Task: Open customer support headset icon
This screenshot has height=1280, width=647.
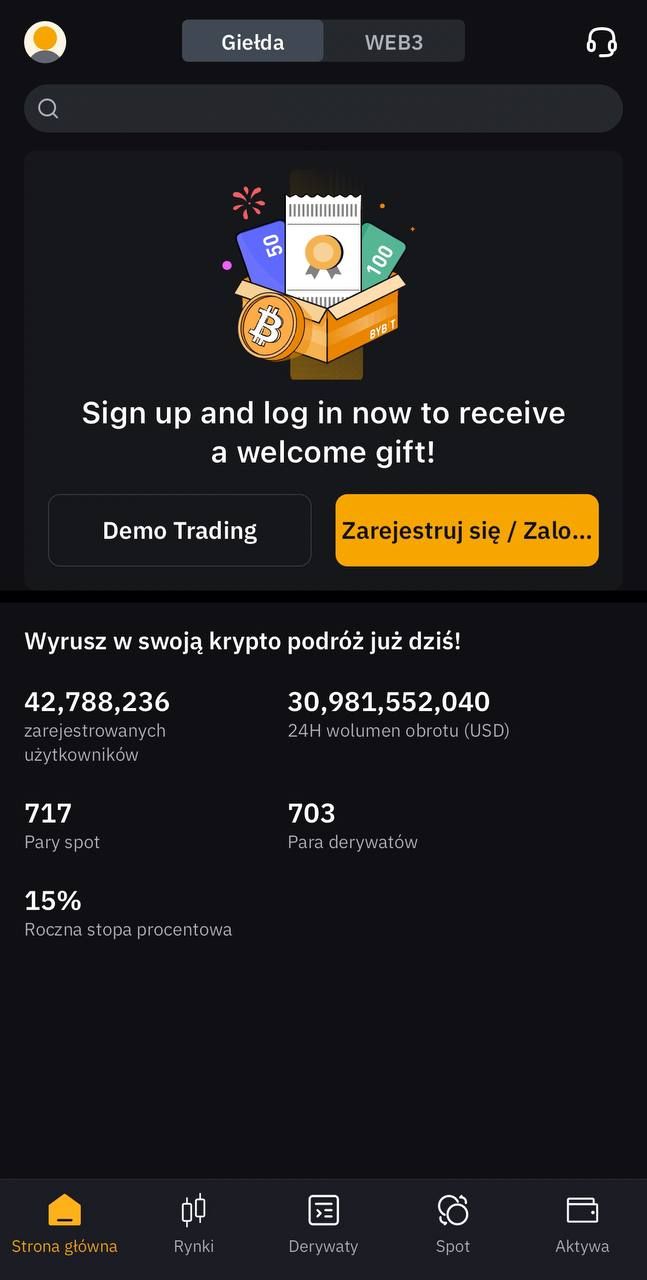Action: click(x=601, y=42)
